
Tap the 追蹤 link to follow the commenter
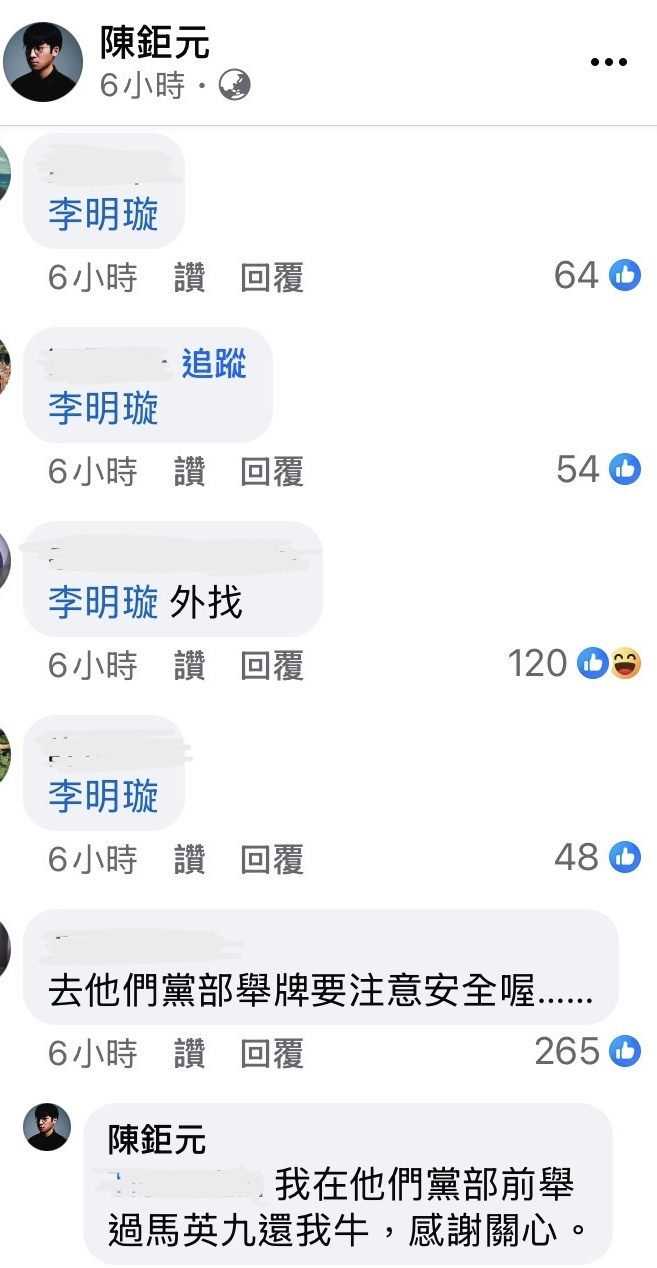pos(214,365)
